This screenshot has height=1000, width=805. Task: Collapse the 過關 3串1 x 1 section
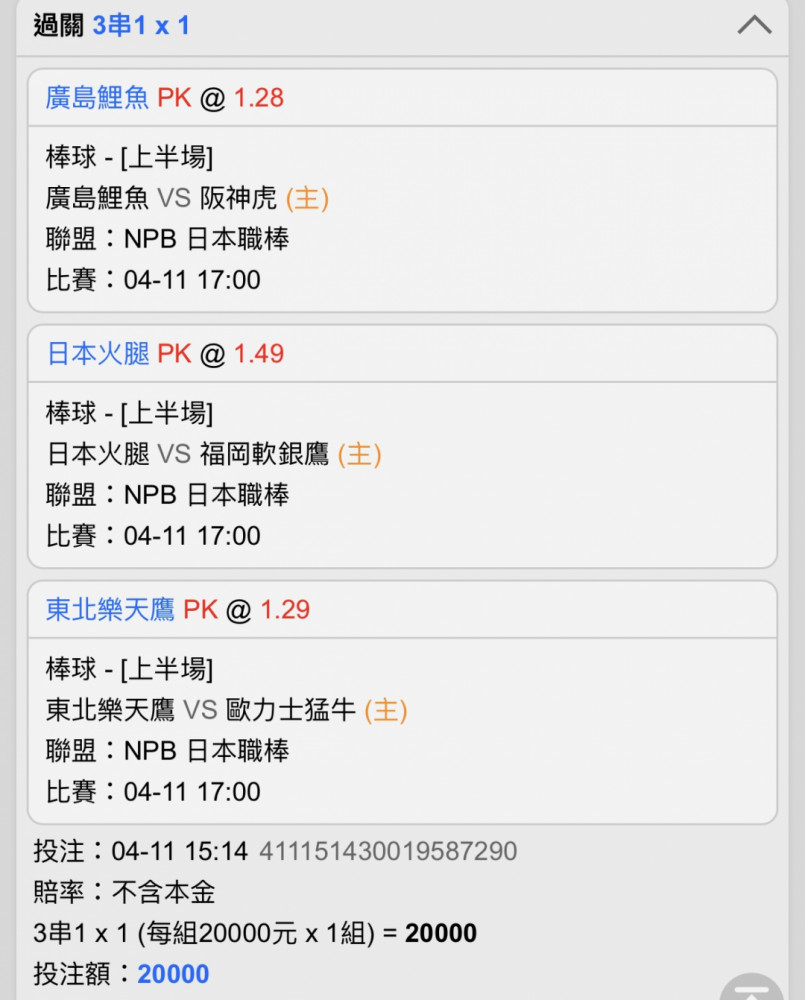tap(754, 25)
